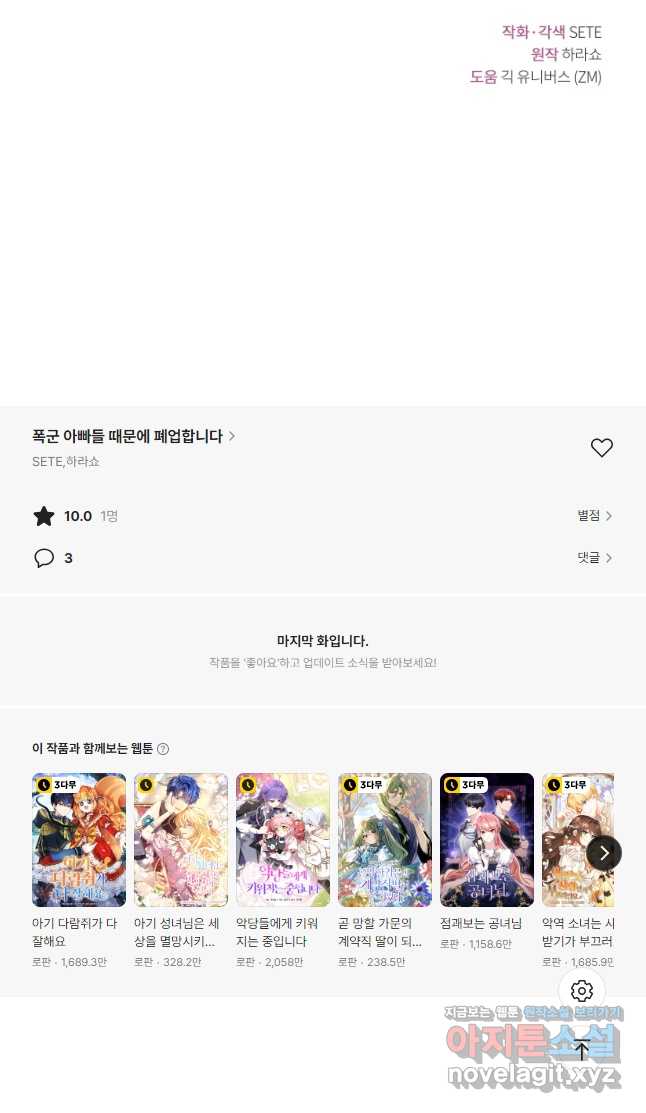The image size is (646, 1113).
Task: Open the 댓글 comments section
Action: point(594,558)
